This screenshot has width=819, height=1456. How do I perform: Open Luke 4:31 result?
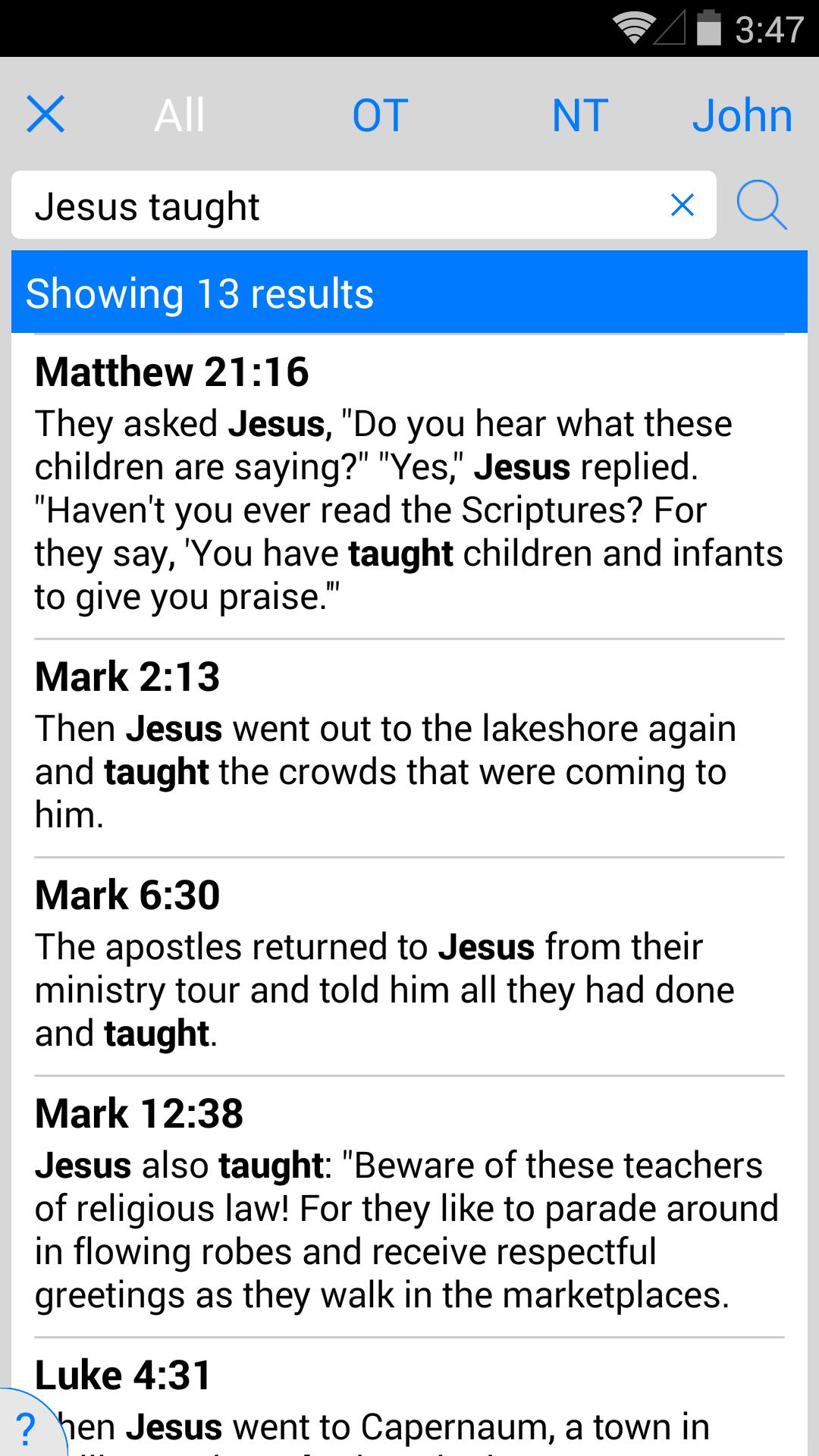click(409, 1397)
